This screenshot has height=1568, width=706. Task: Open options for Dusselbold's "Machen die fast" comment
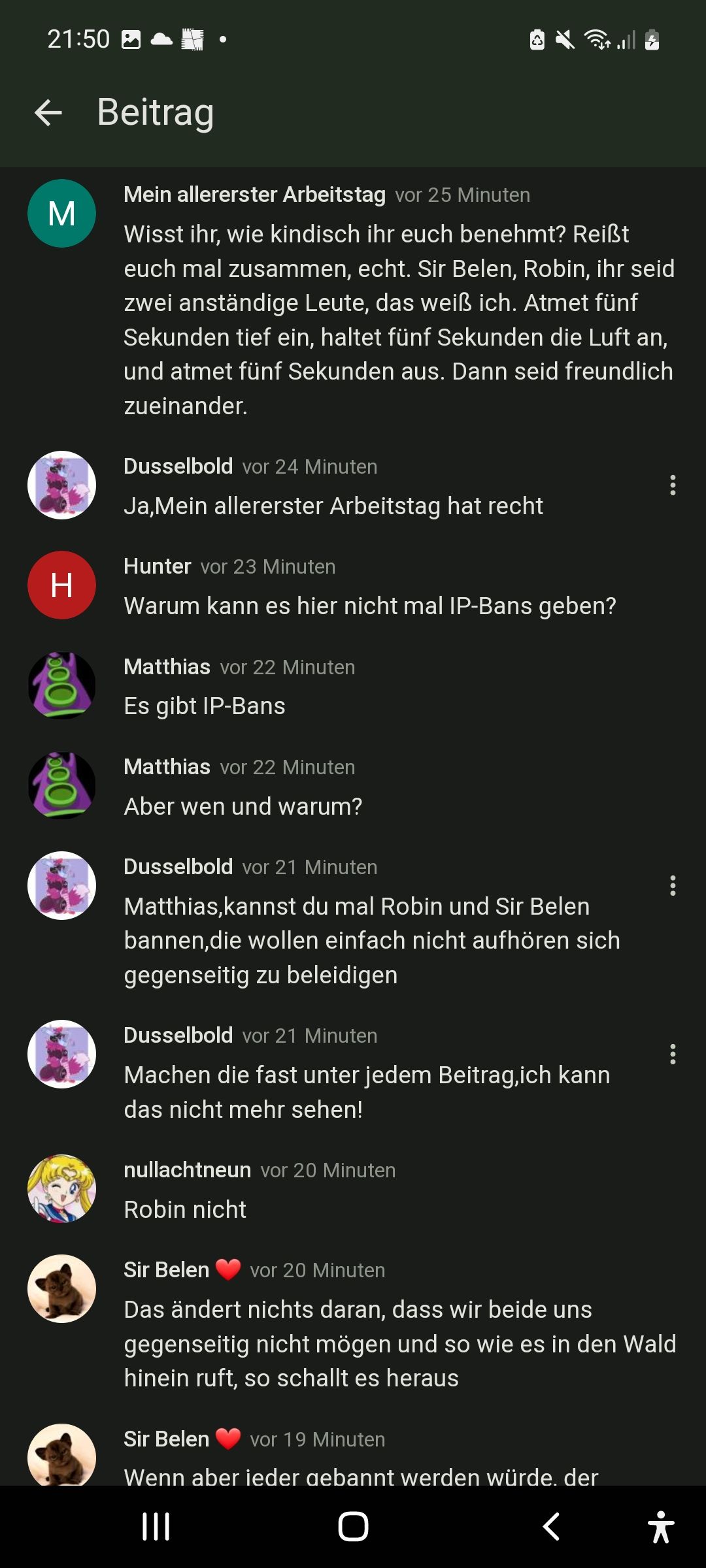click(x=673, y=1054)
